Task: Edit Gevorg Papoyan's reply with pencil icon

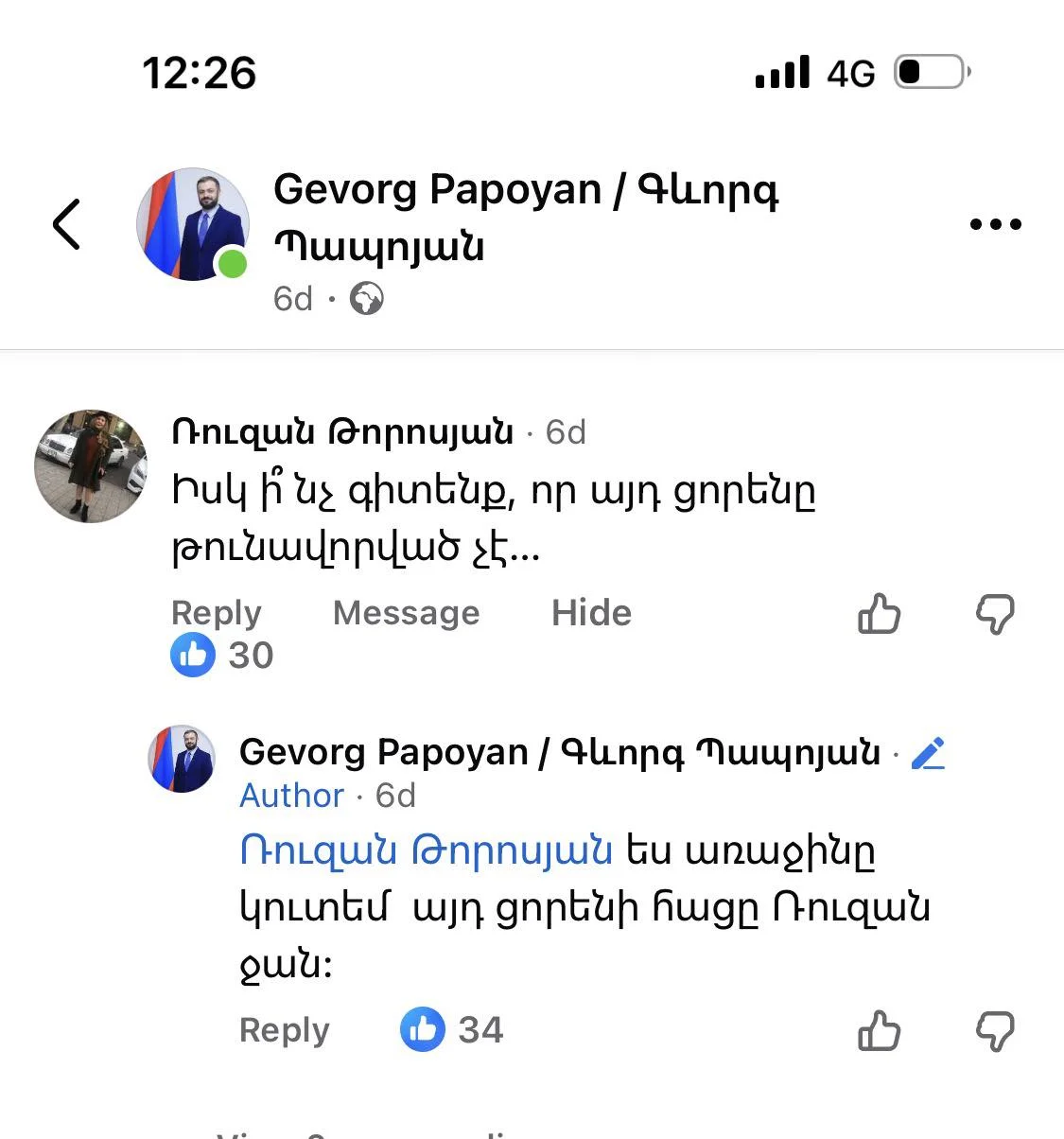Action: [x=928, y=754]
